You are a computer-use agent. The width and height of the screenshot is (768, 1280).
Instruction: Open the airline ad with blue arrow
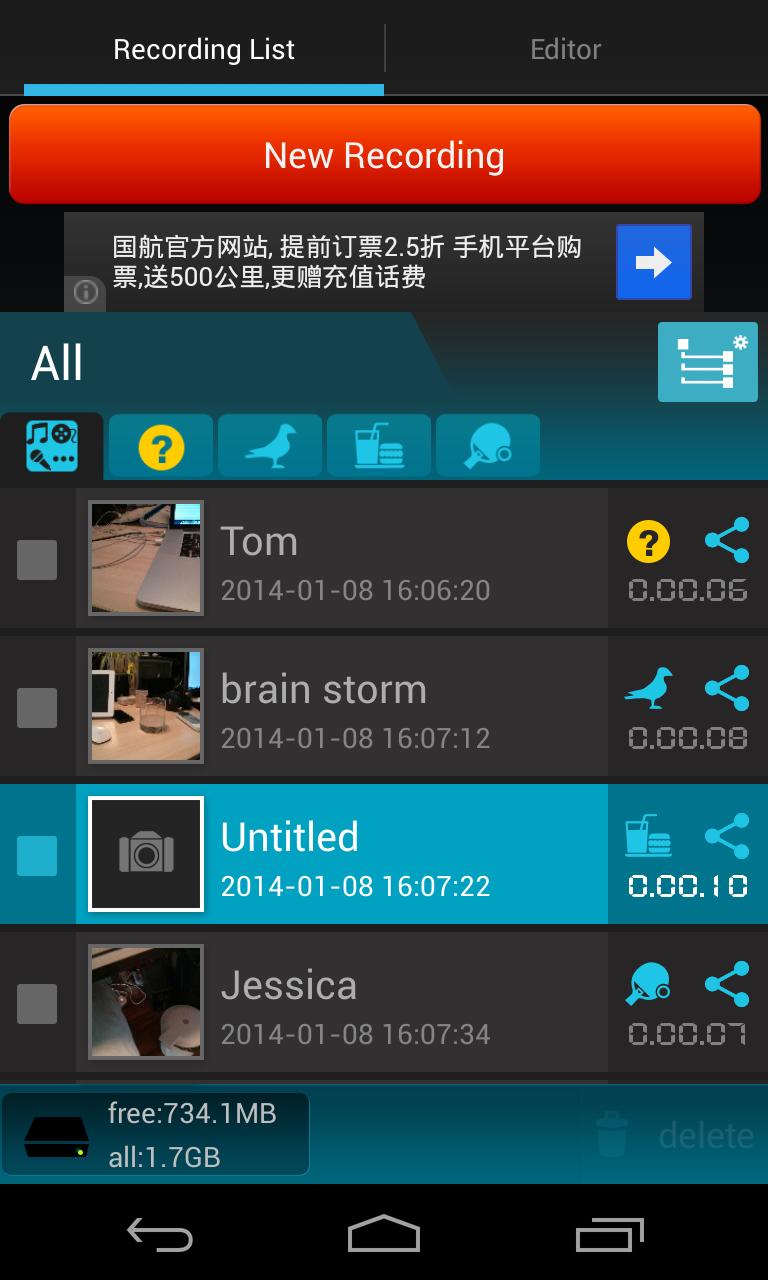[x=654, y=263]
